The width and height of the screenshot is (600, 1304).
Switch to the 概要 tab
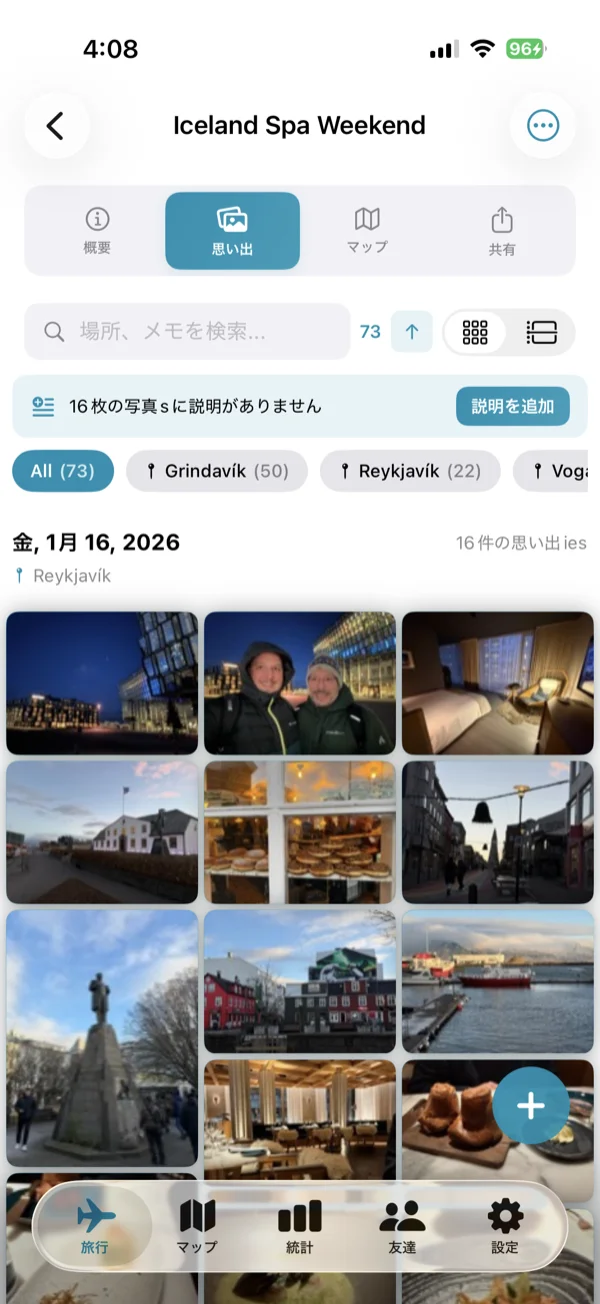point(97,231)
